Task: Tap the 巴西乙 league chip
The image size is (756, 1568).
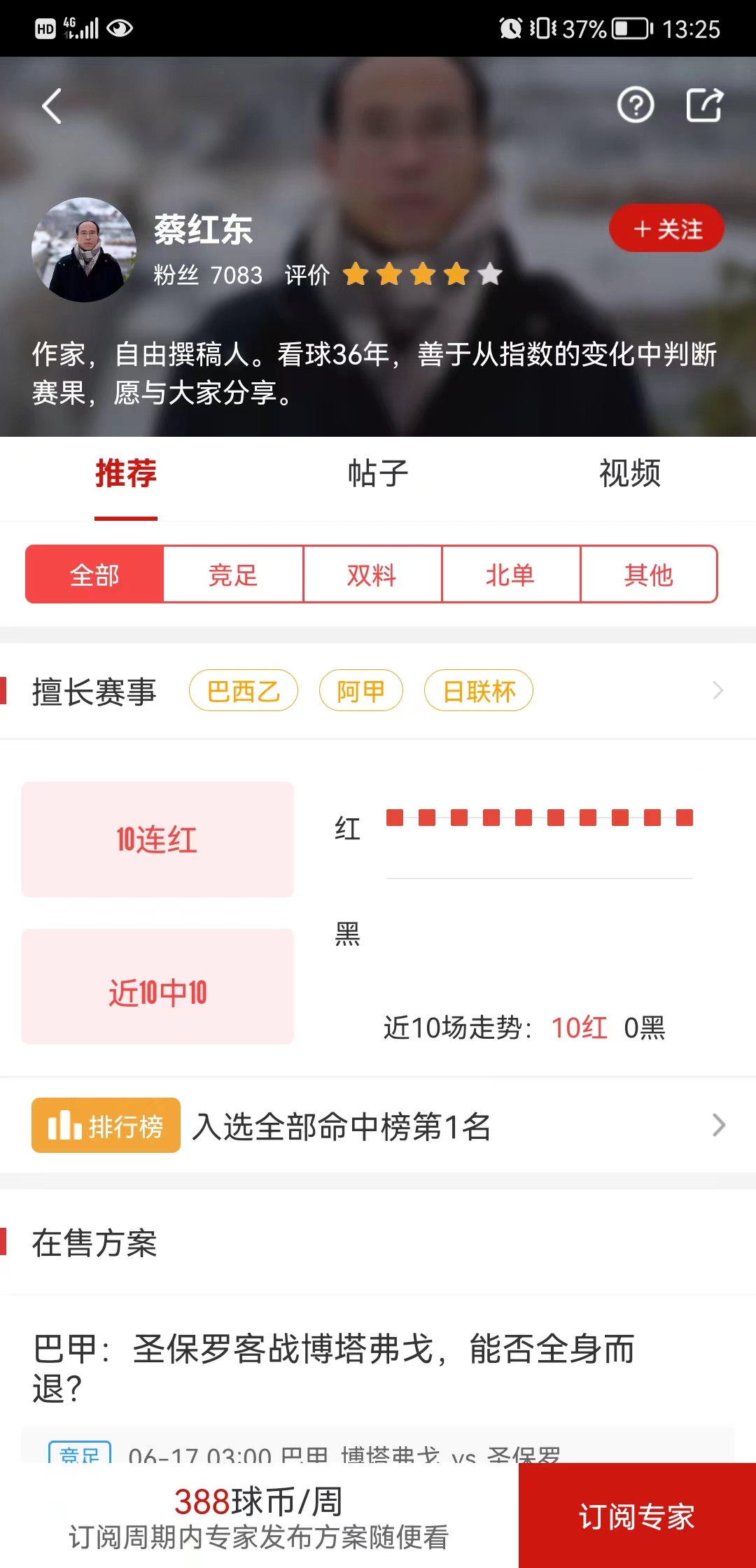Action: coord(244,692)
